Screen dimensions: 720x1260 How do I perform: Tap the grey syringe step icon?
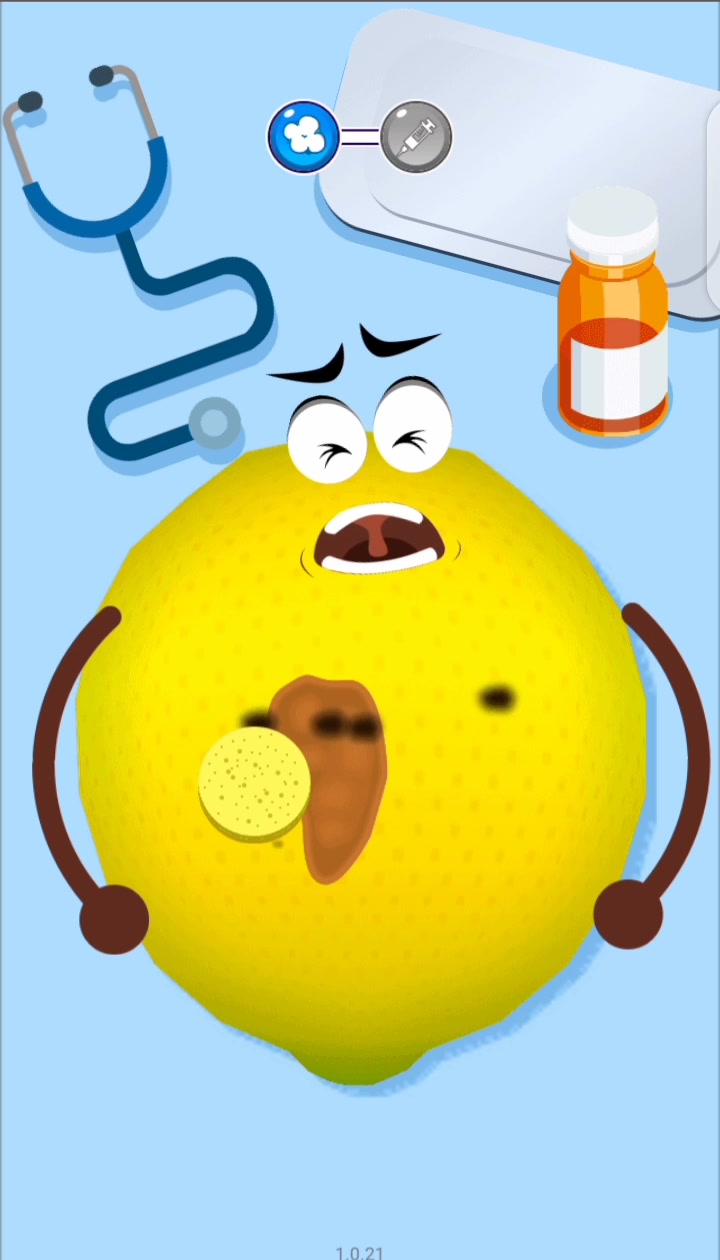tap(416, 136)
